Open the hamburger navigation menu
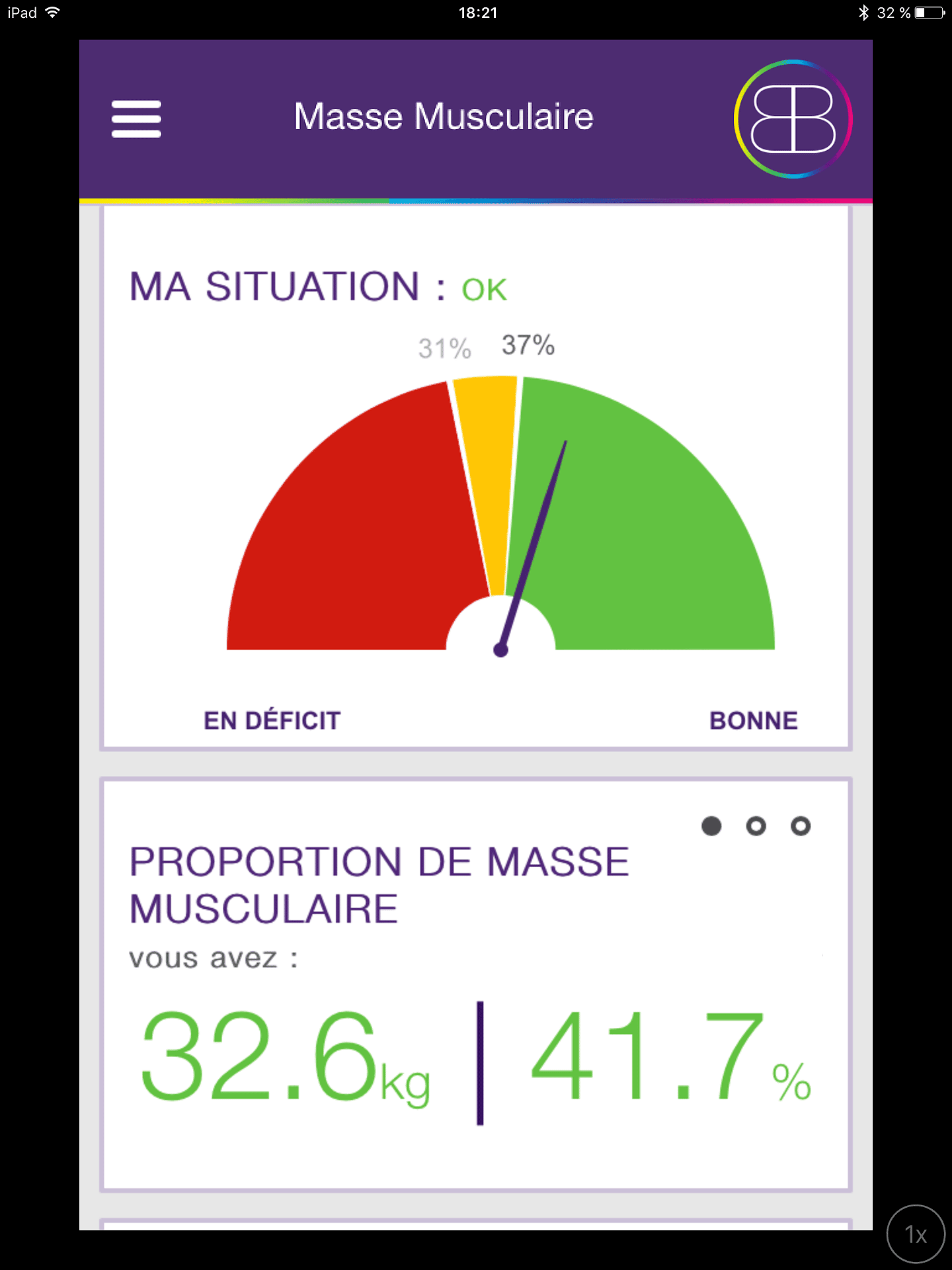The height and width of the screenshot is (1270, 952). 136,119
